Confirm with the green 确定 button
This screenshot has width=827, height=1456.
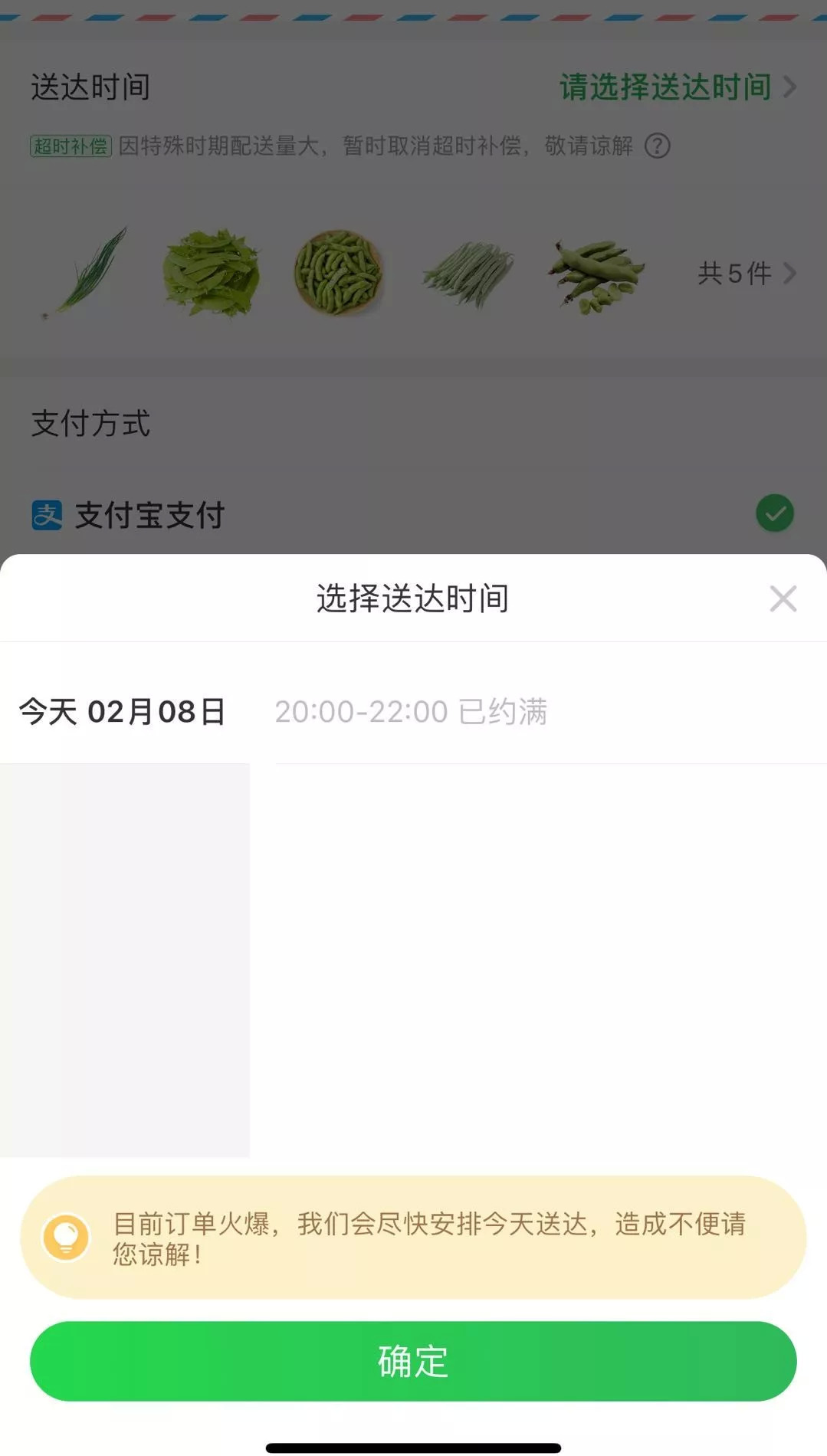(x=413, y=1361)
